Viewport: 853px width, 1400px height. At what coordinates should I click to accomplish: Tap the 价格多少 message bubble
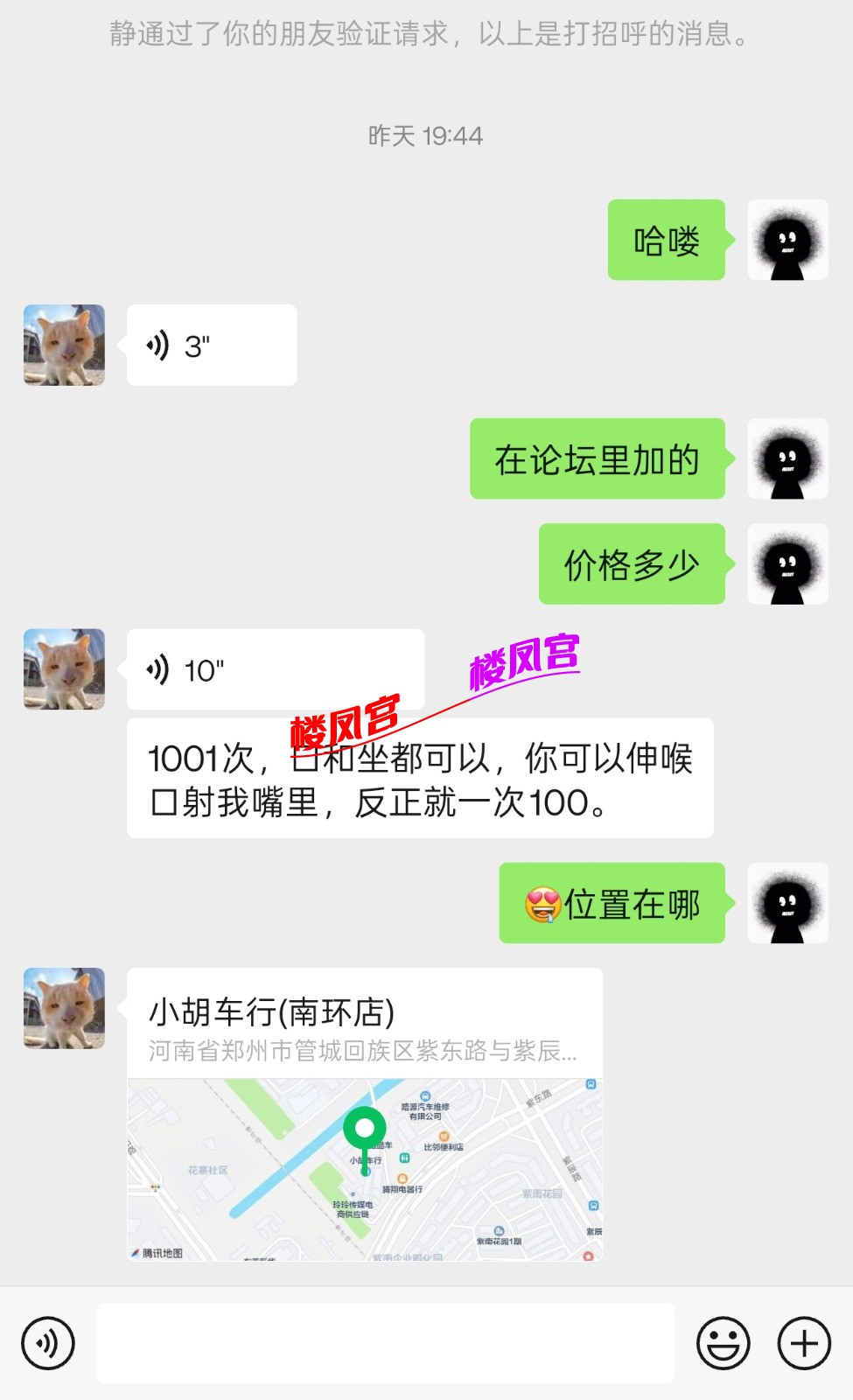(633, 564)
